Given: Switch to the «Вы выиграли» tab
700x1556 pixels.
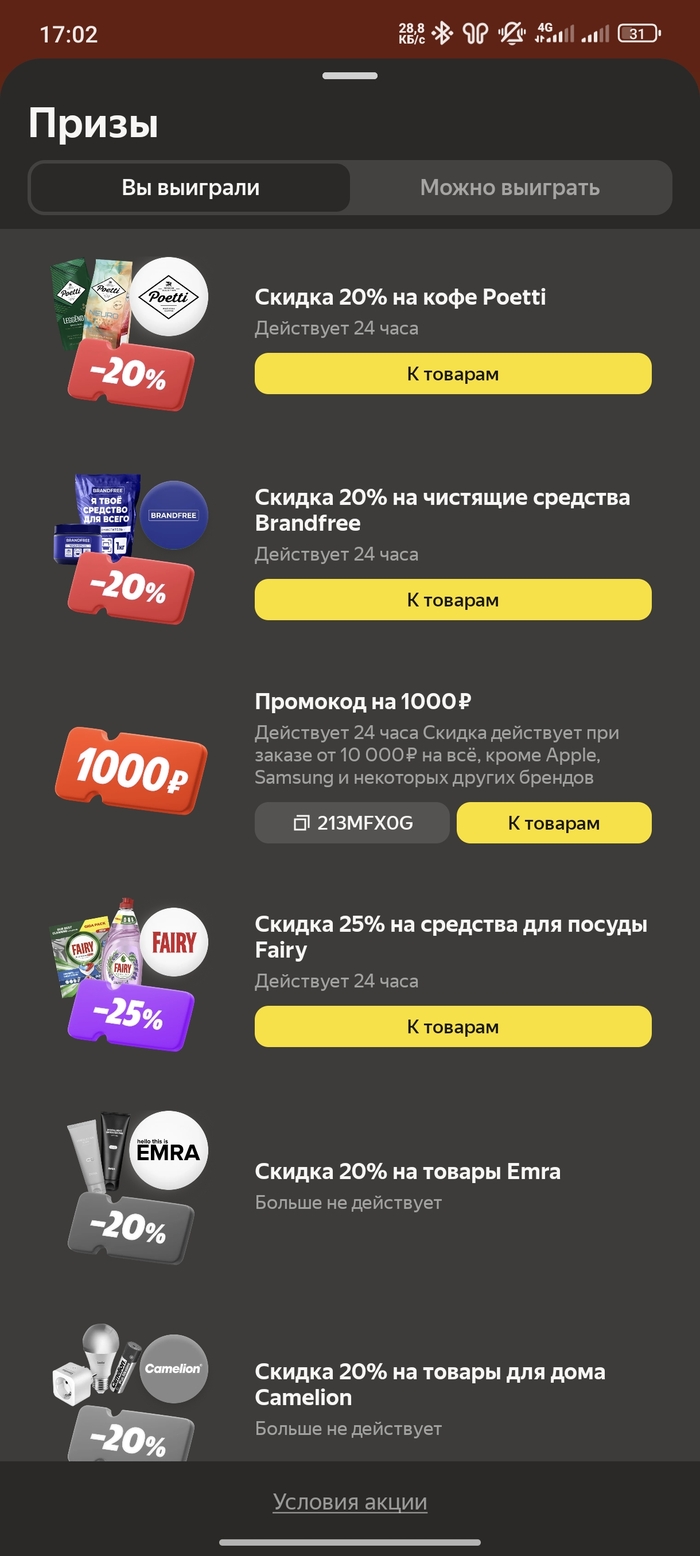Looking at the screenshot, I should 190,188.
